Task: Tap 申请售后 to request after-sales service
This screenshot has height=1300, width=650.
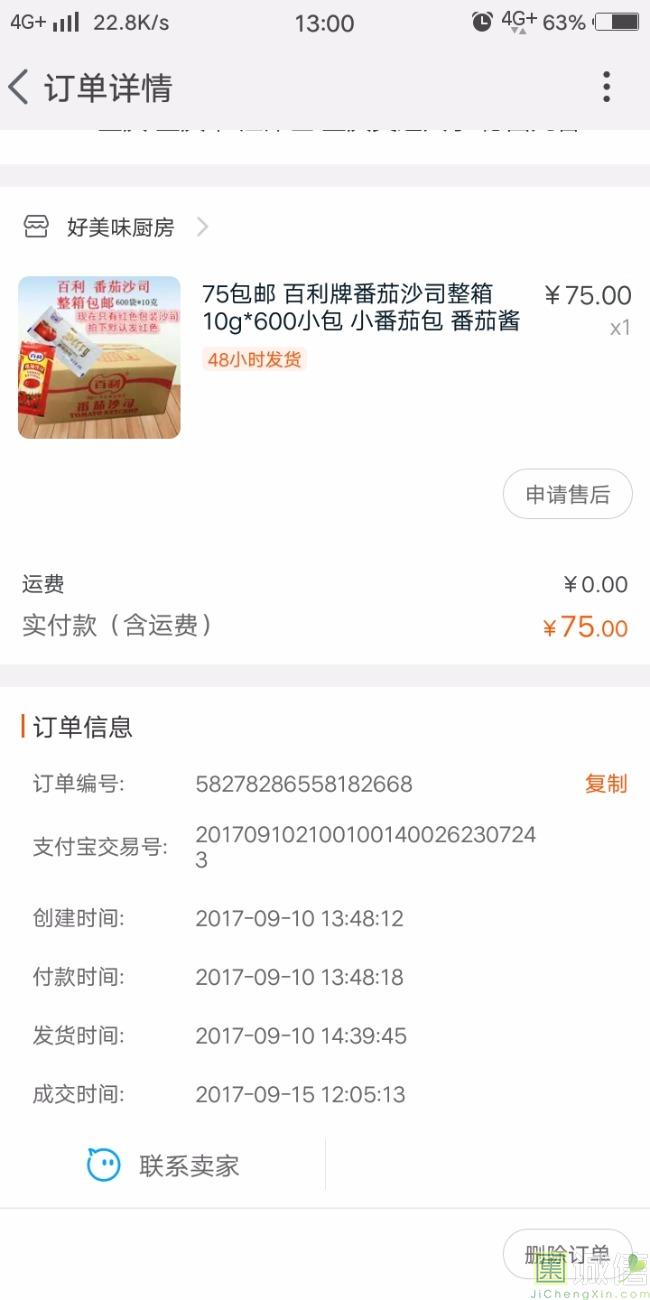Action: point(567,494)
